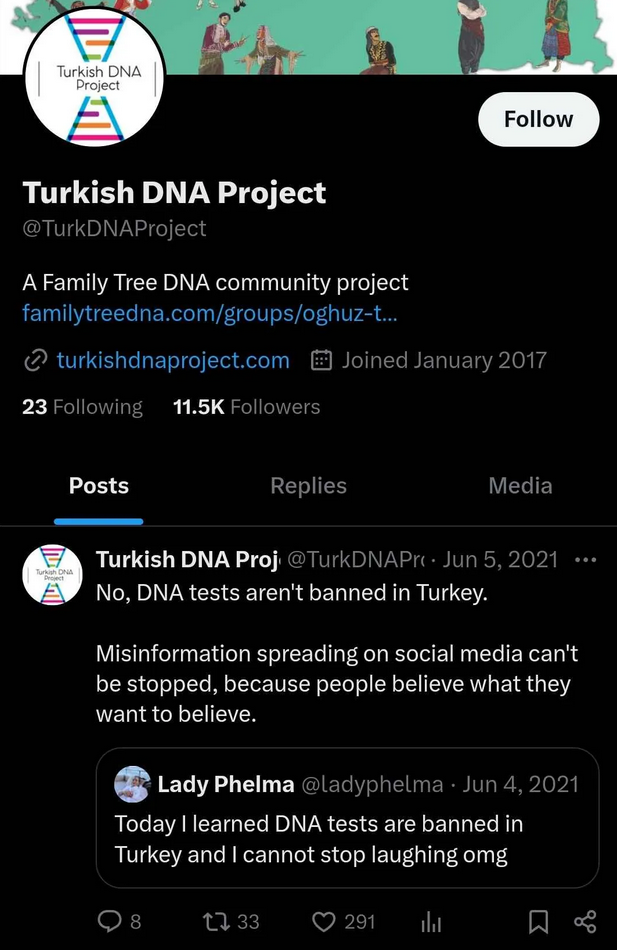This screenshot has height=950, width=617.
Task: Switch to the Replies tab
Action: (x=308, y=486)
